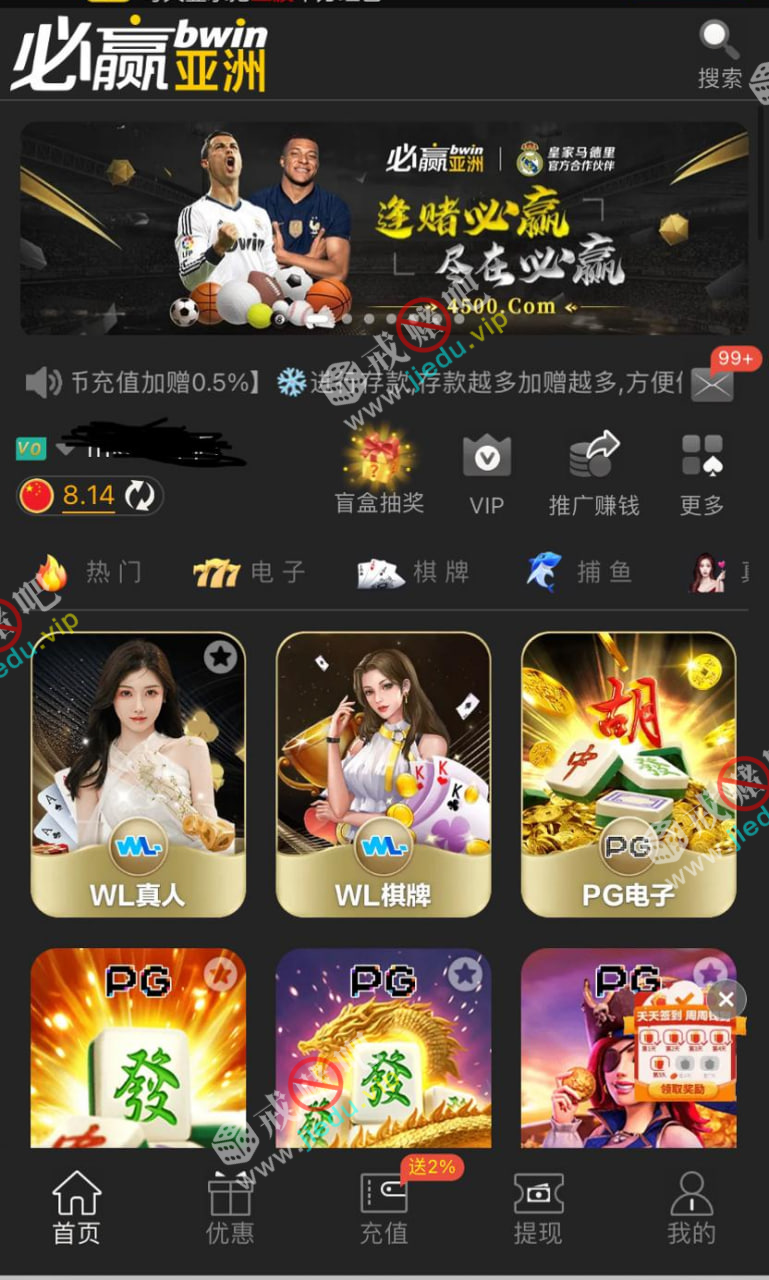Switch to the 棋牌 category tab
Viewport: 769px width, 1280px height.
414,572
